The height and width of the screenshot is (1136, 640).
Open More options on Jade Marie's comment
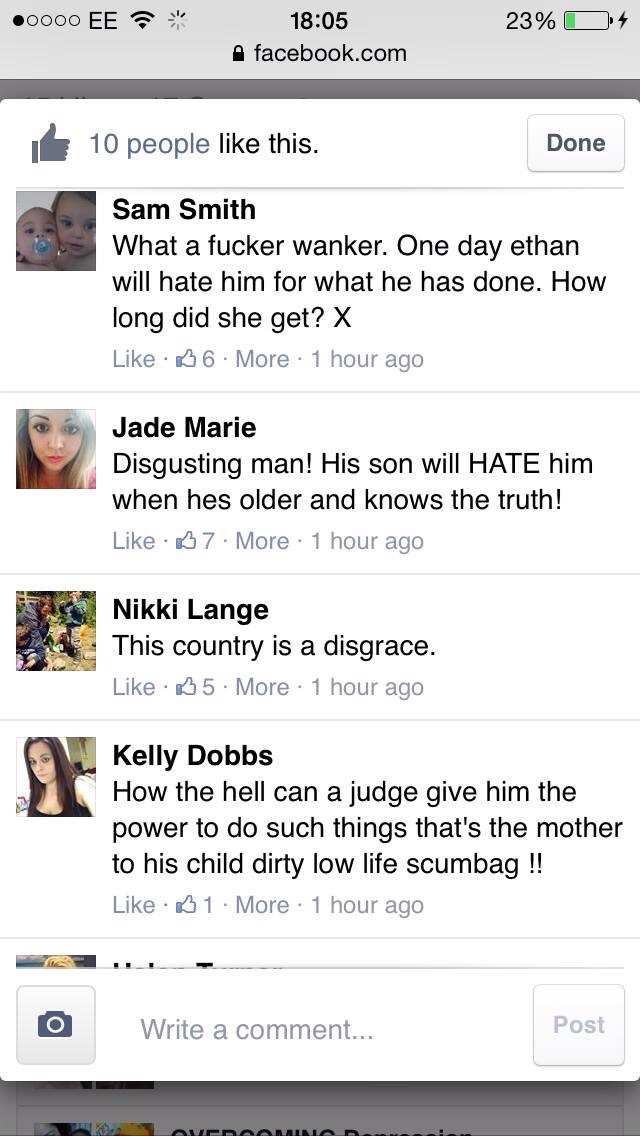click(262, 541)
